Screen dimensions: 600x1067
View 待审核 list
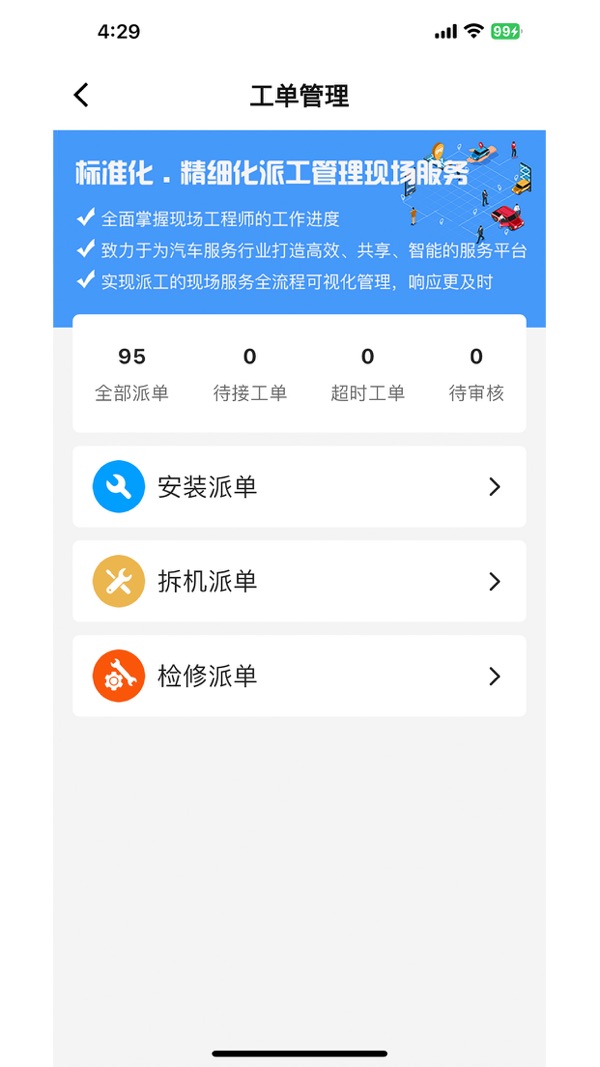tap(476, 374)
